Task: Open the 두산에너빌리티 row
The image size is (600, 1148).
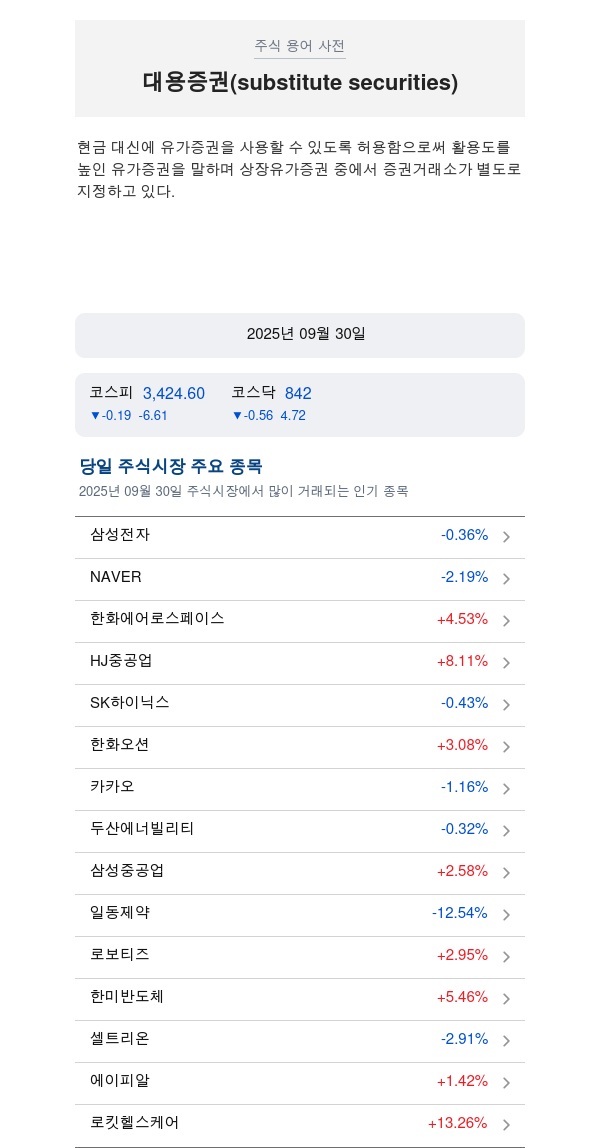Action: click(299, 830)
